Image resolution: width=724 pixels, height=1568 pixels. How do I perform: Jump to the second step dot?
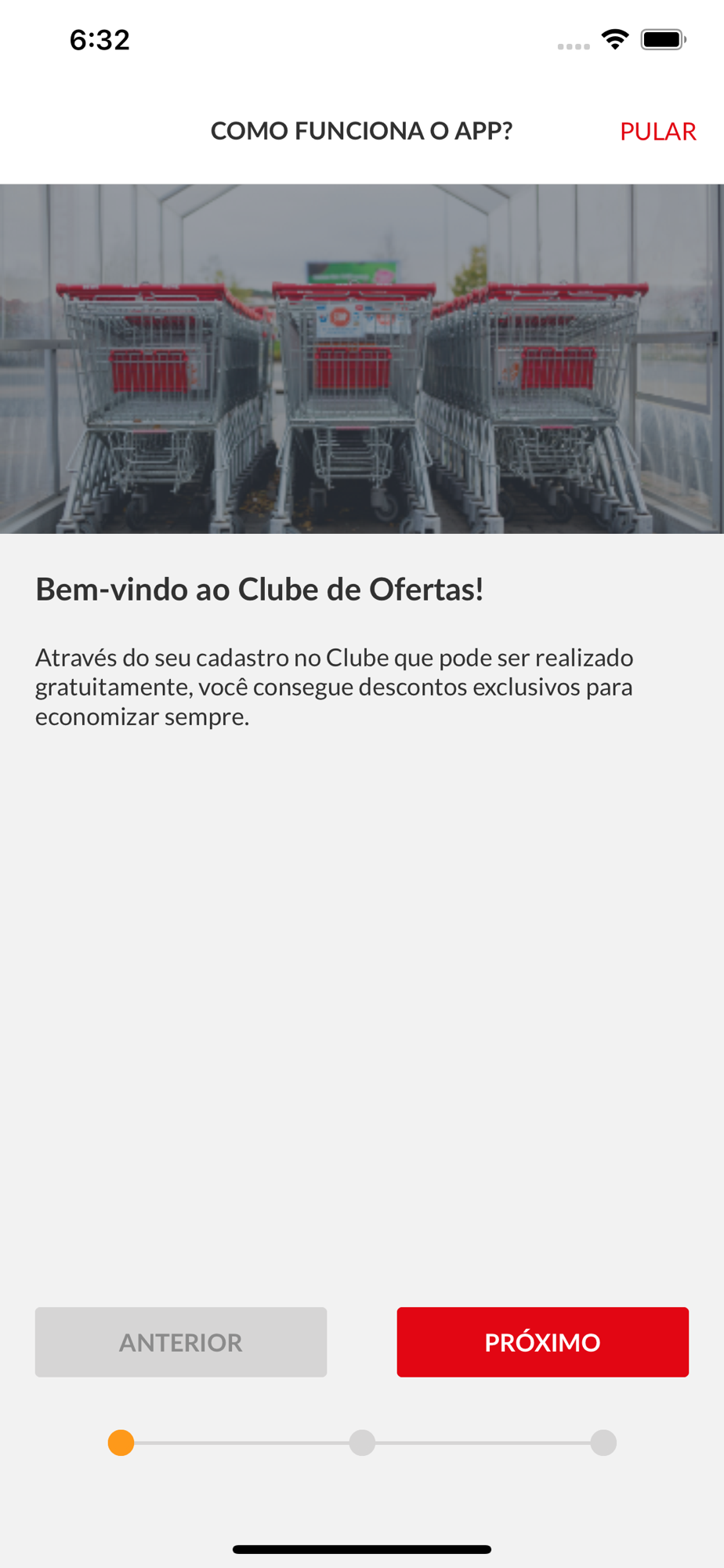click(362, 1443)
